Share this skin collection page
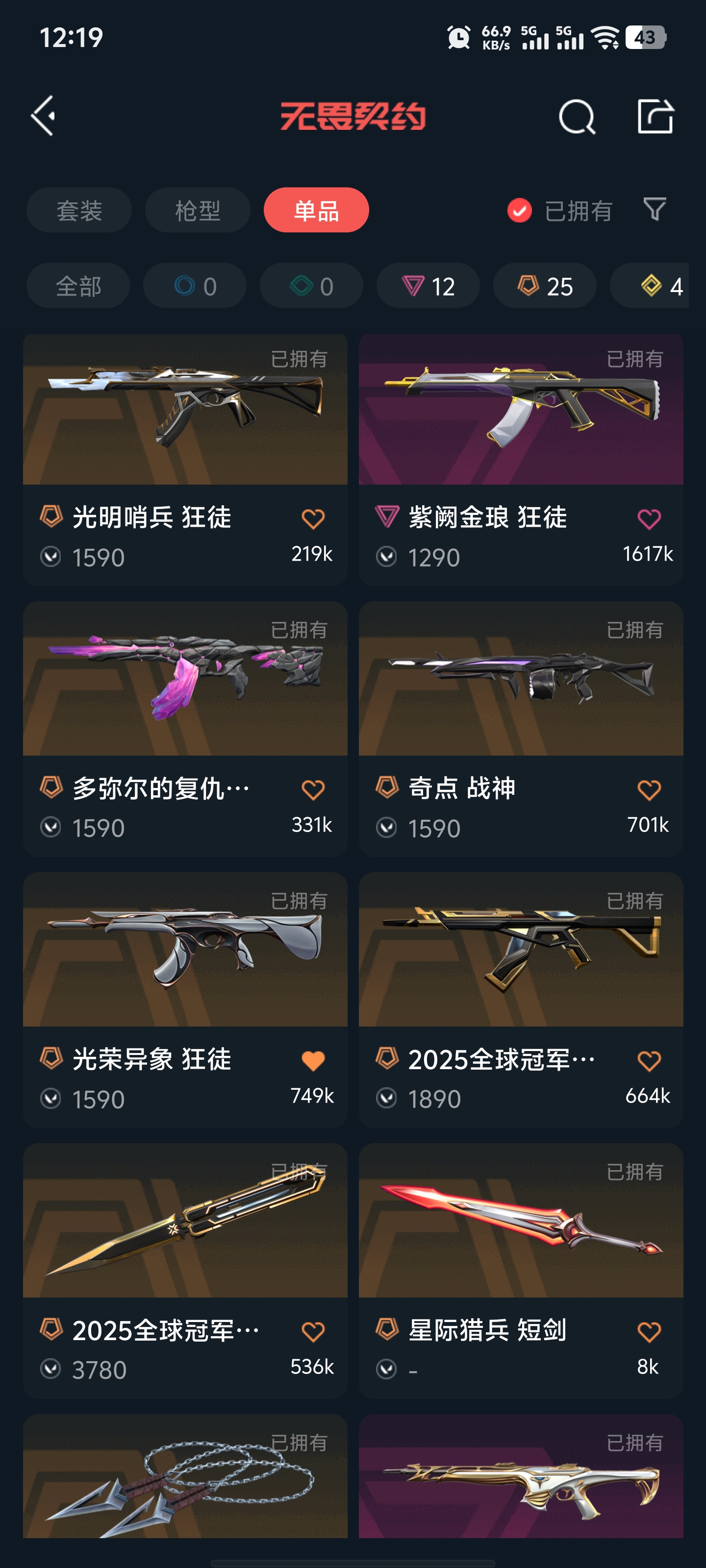Screen dimensions: 706x1568 [x=655, y=116]
